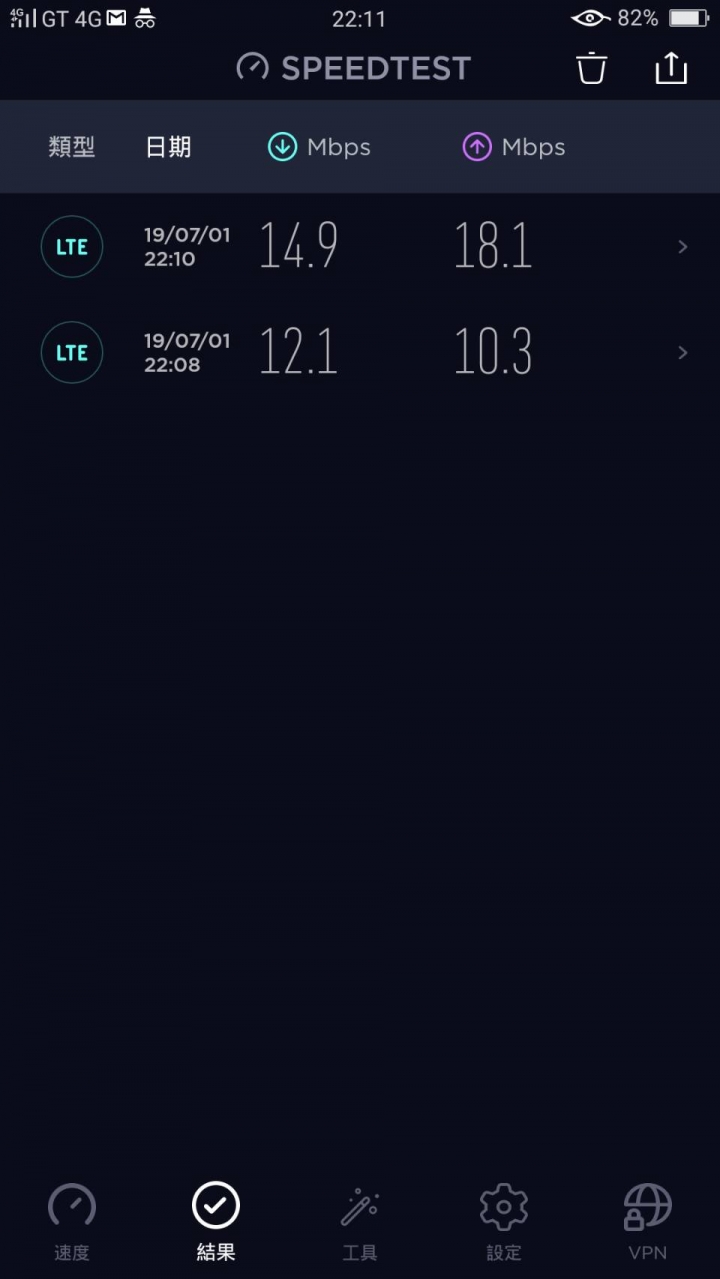Sort by upload Mbps column

(x=514, y=147)
